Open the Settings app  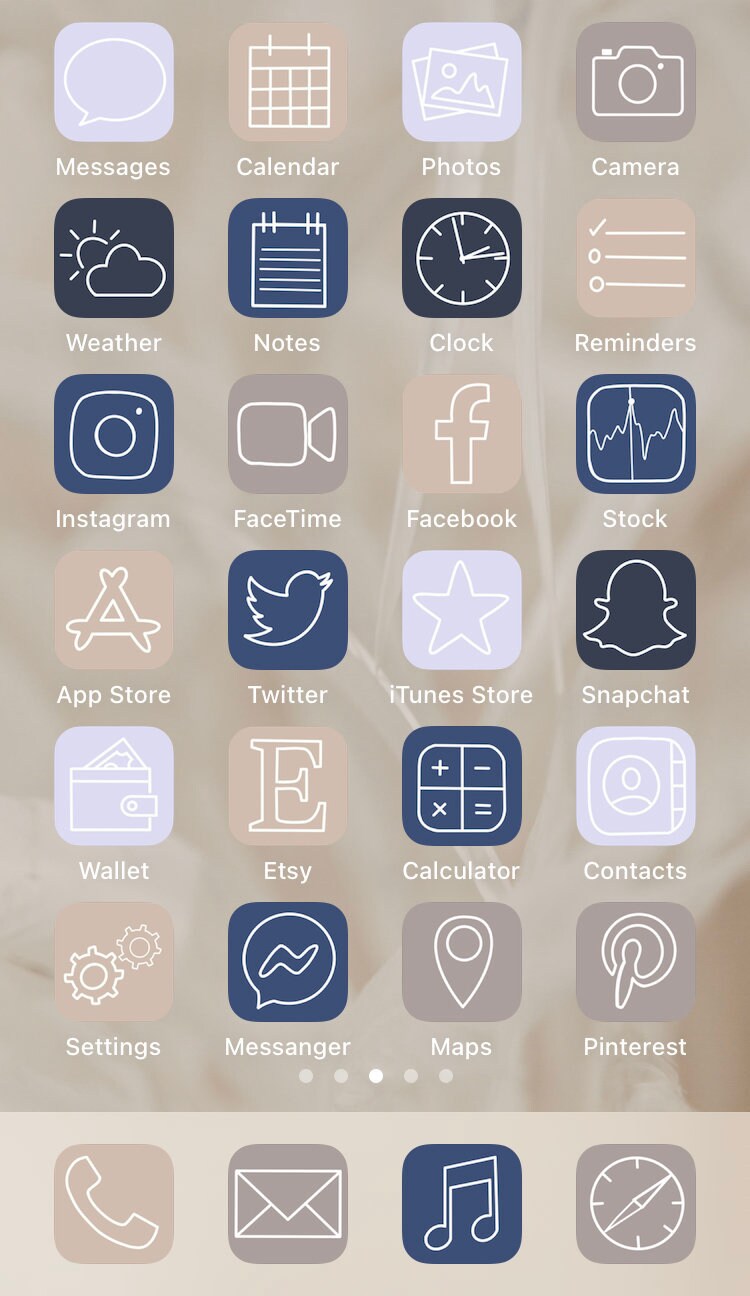pyautogui.click(x=113, y=962)
